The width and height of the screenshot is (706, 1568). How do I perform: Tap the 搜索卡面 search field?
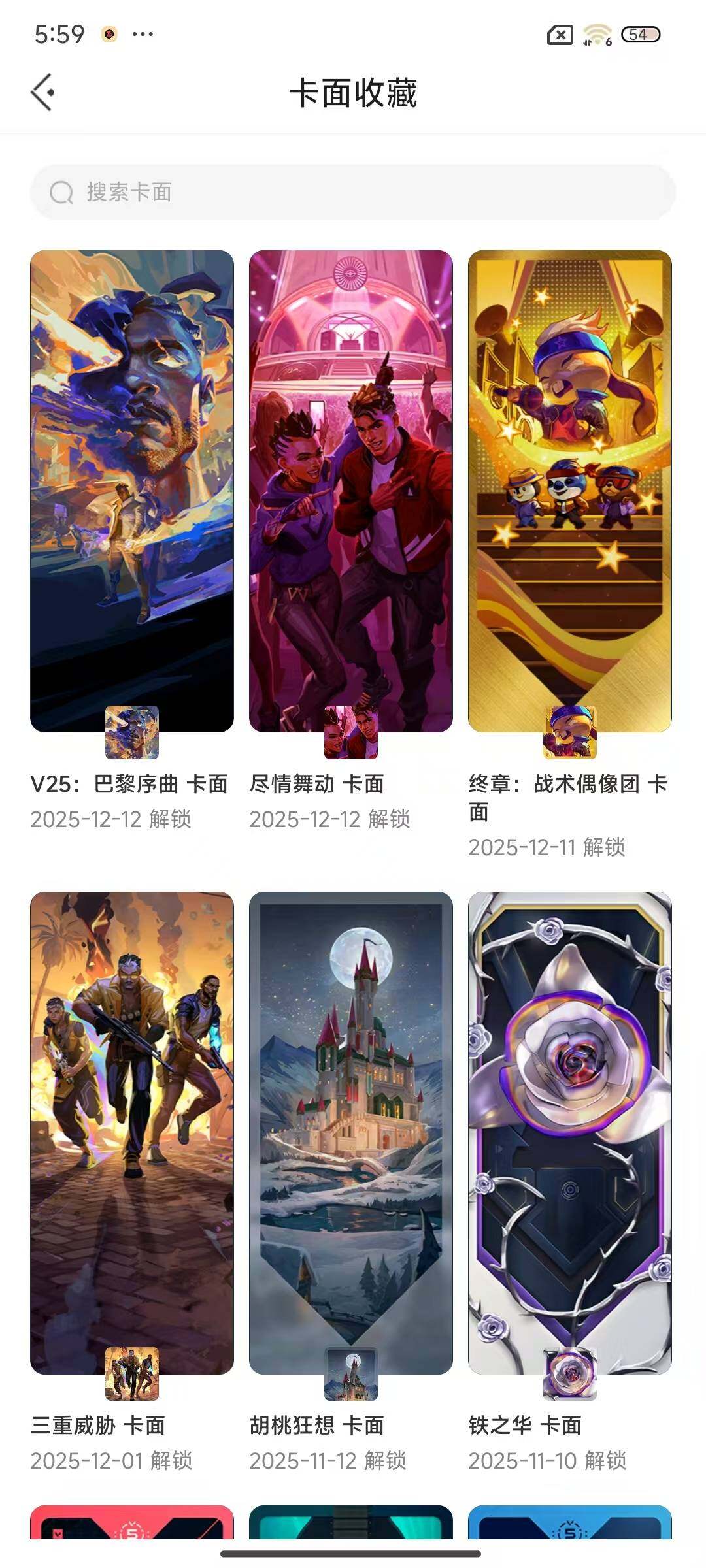(x=353, y=192)
